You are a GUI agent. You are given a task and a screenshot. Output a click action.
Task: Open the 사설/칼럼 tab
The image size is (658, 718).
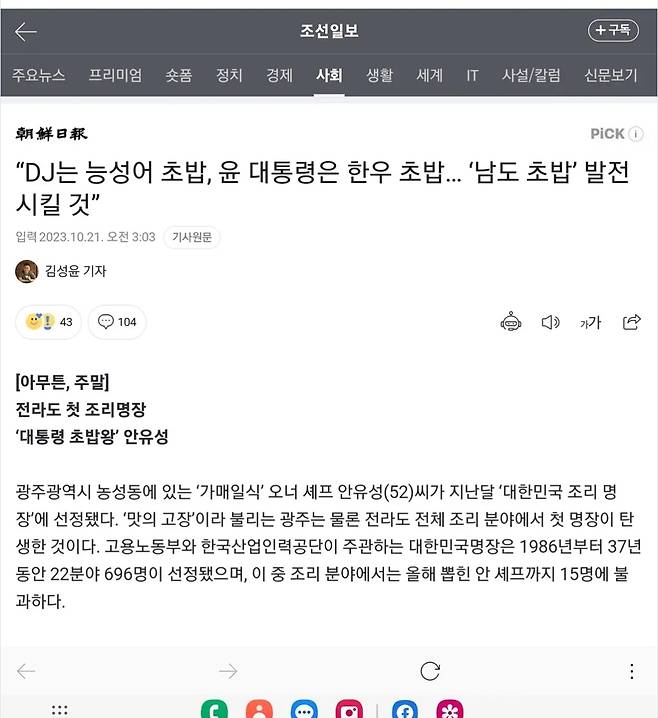coord(531,76)
